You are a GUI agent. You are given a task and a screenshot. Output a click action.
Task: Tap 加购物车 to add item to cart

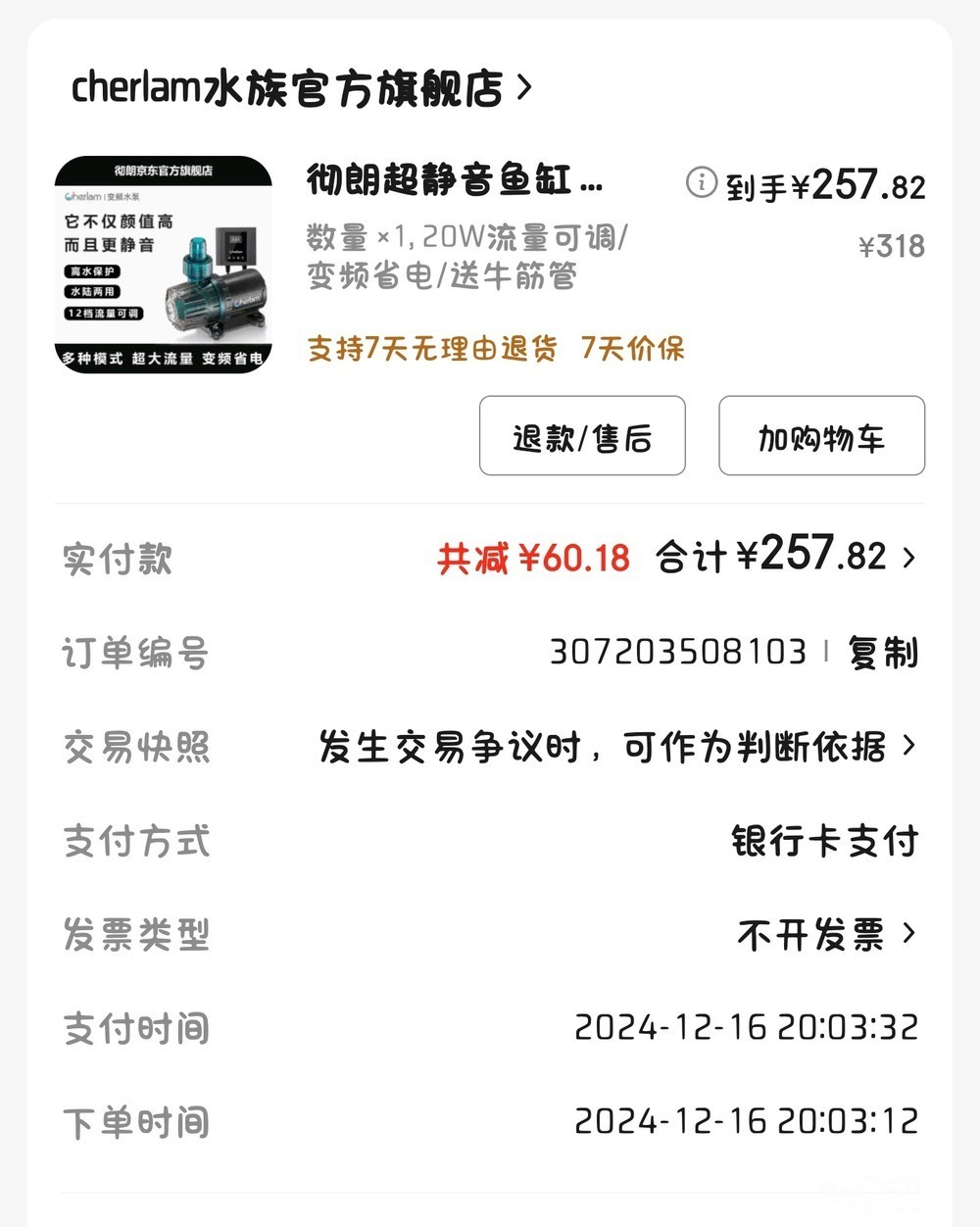click(821, 436)
